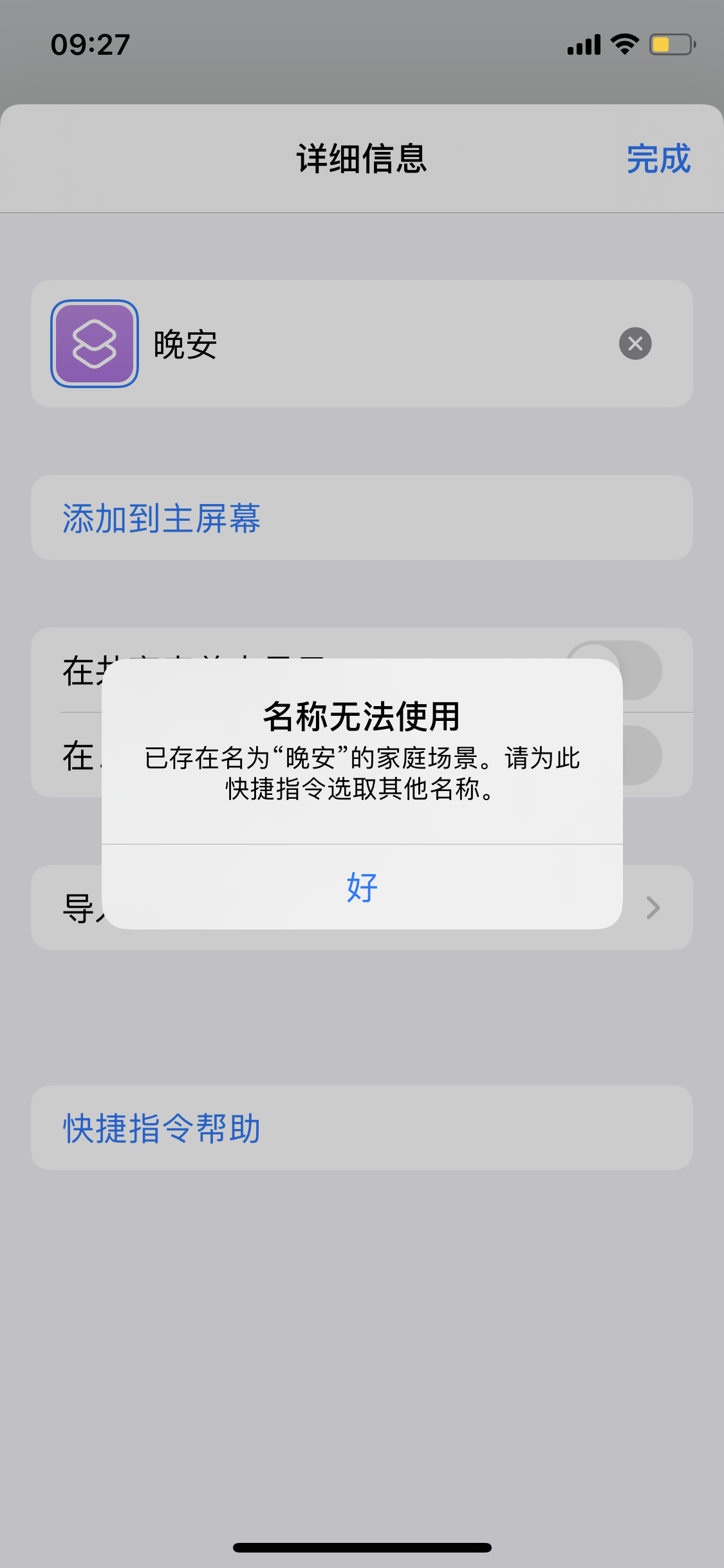Tap 完成 to finish editing details
This screenshot has height=1568, width=724.
(658, 159)
